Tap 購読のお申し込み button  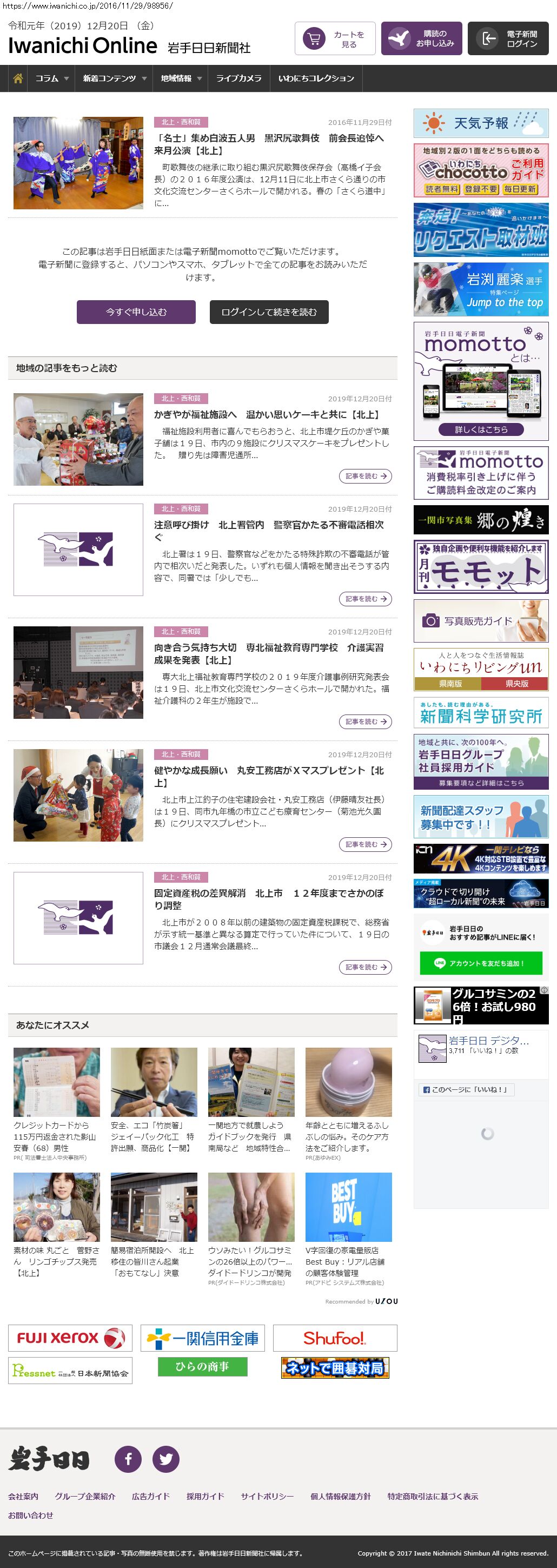click(421, 39)
